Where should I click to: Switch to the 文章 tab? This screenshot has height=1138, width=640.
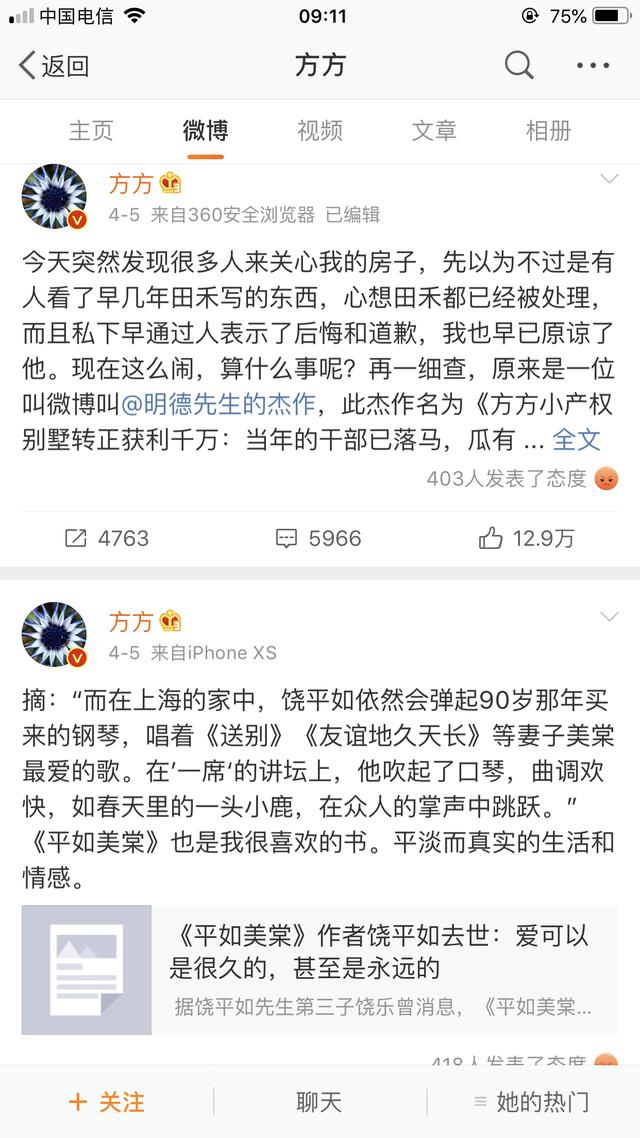pos(434,131)
